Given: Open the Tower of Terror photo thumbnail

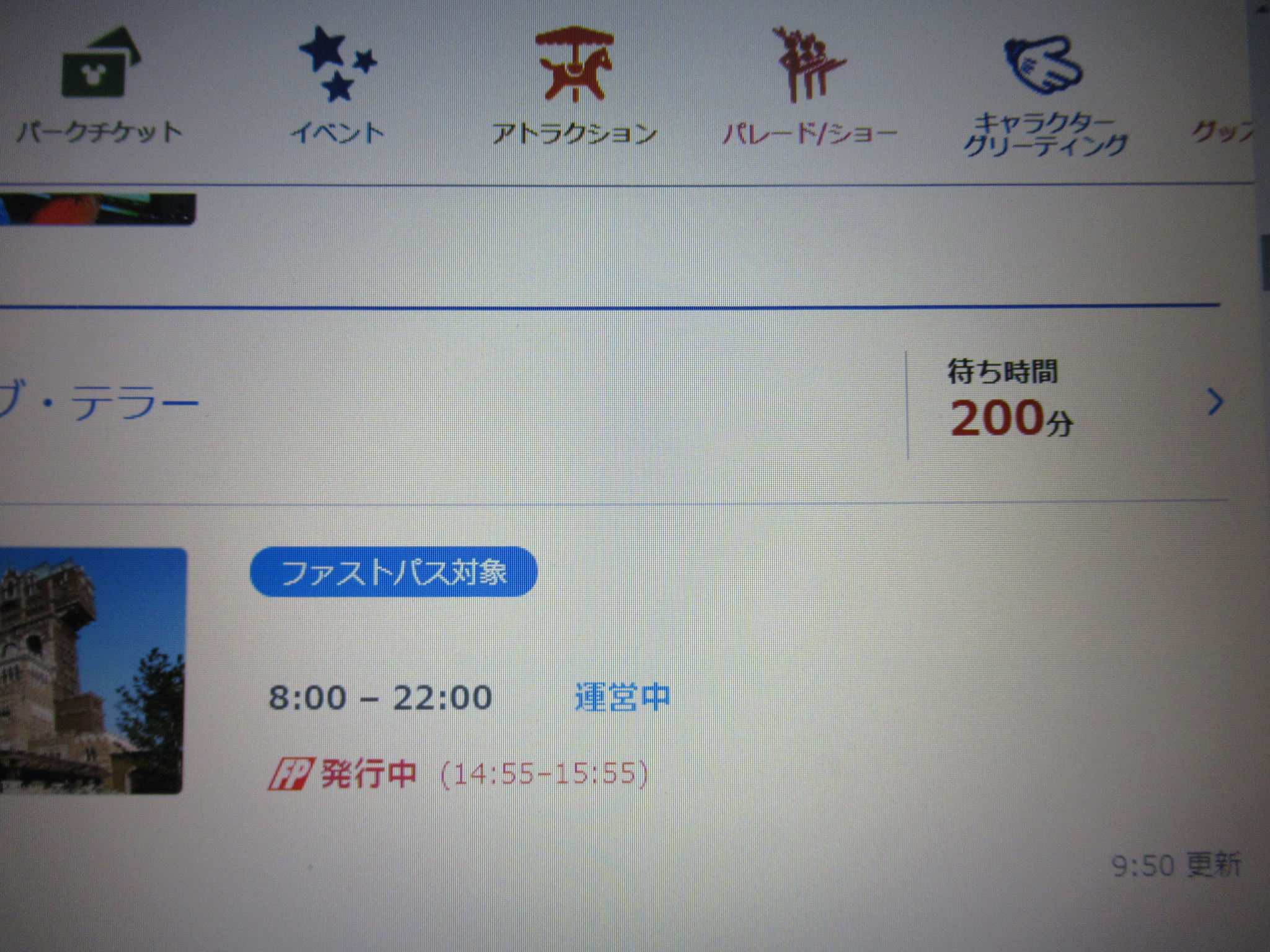Looking at the screenshot, I should [92, 671].
